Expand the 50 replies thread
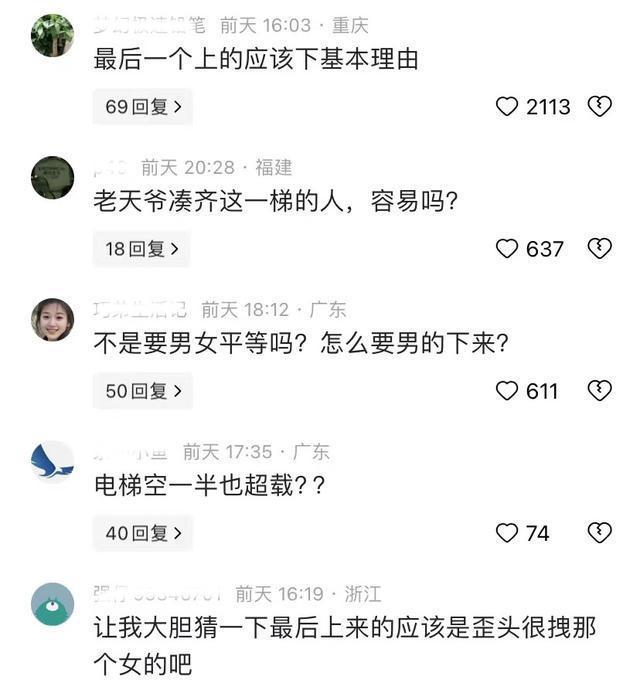Screen dimensions: 640x690 tap(142, 391)
